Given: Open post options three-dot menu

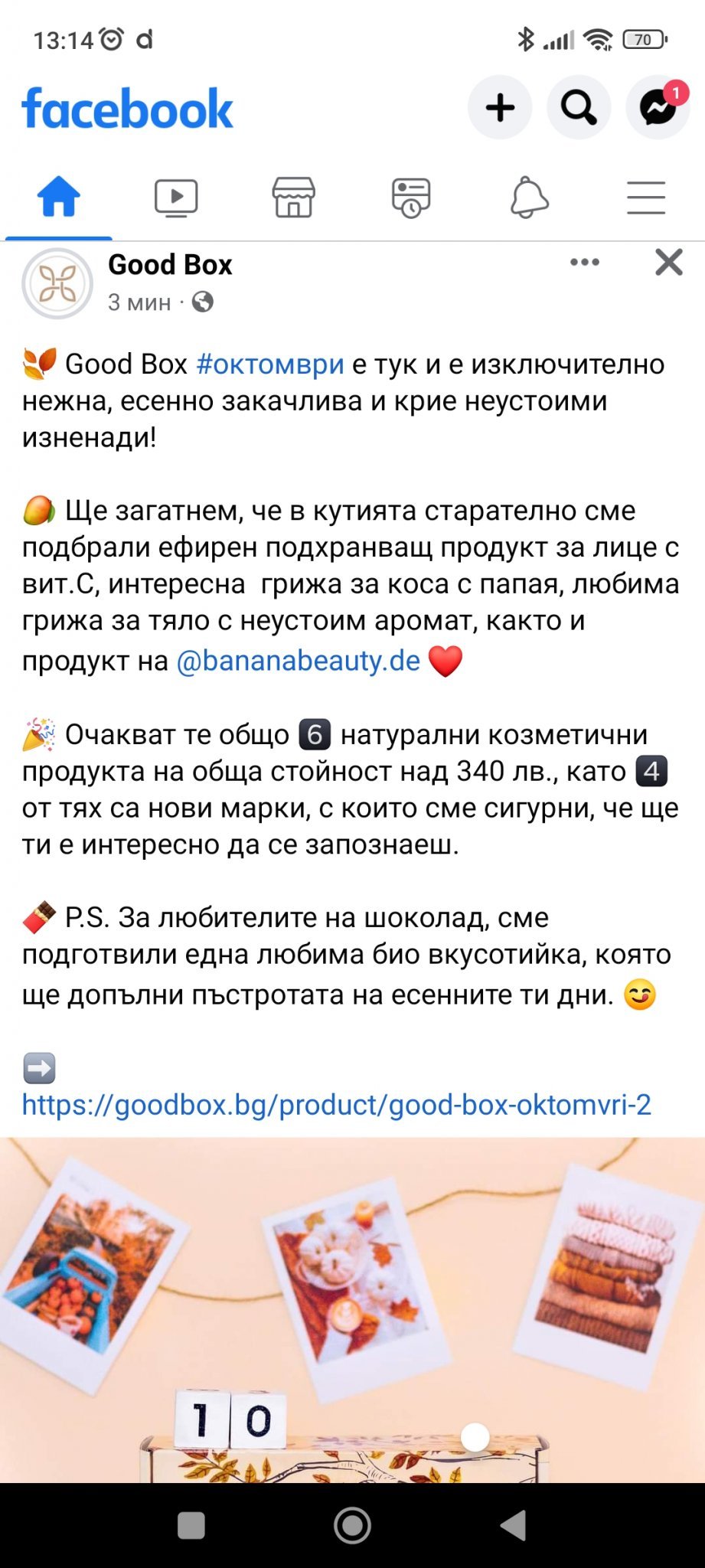Looking at the screenshot, I should click(x=585, y=262).
